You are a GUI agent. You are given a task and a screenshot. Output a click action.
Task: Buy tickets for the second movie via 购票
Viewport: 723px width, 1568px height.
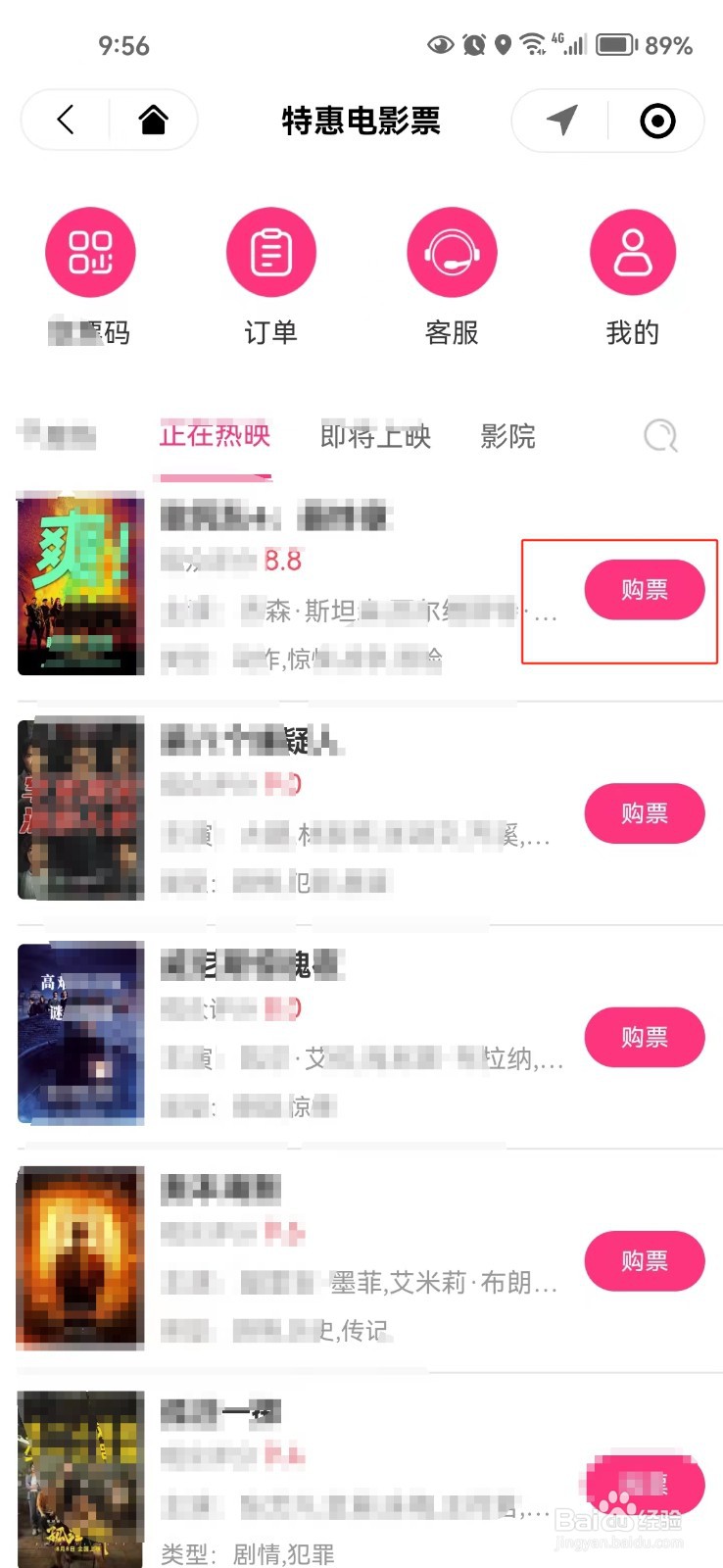tap(644, 813)
